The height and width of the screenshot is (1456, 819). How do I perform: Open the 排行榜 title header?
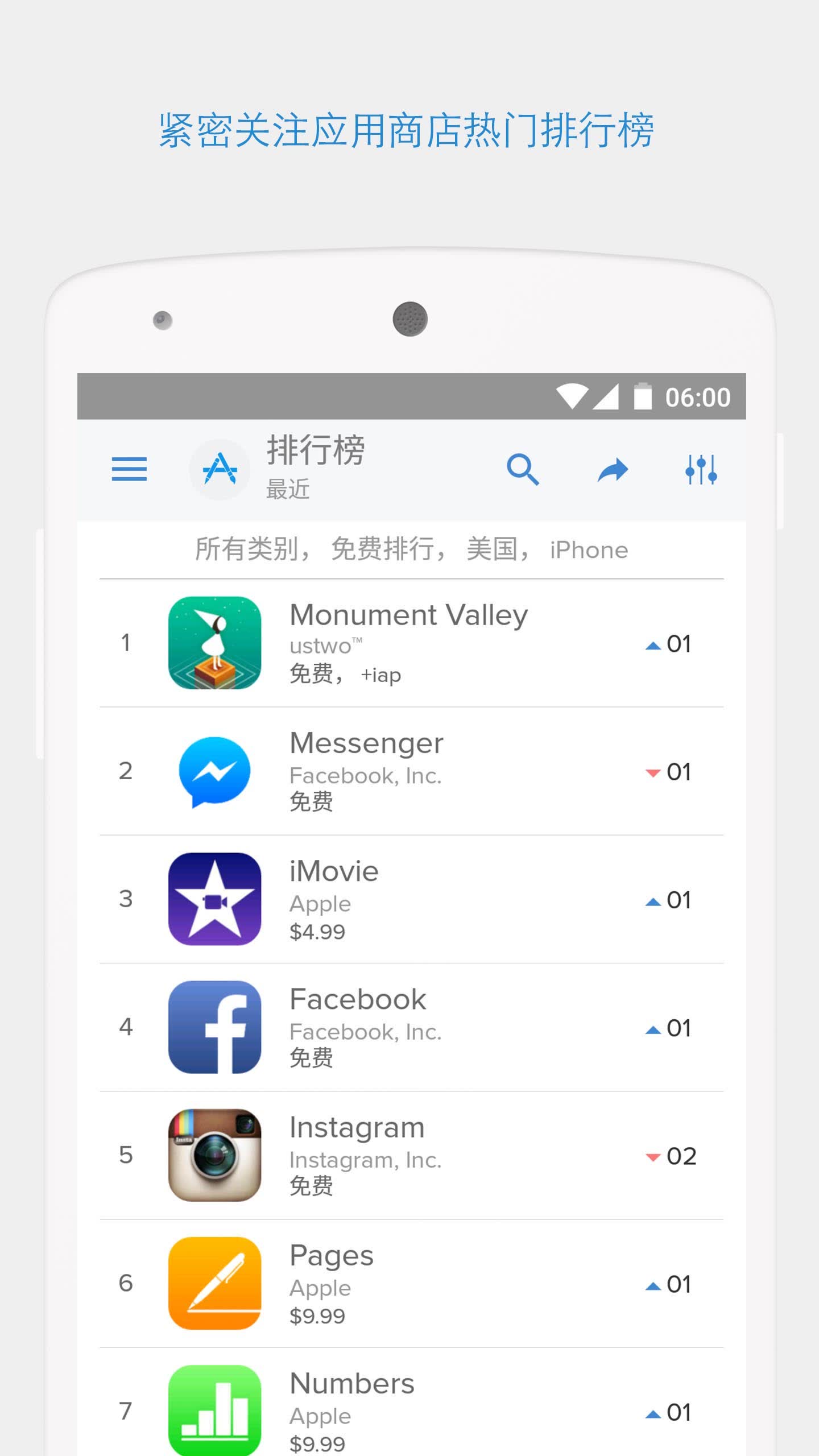coord(316,451)
